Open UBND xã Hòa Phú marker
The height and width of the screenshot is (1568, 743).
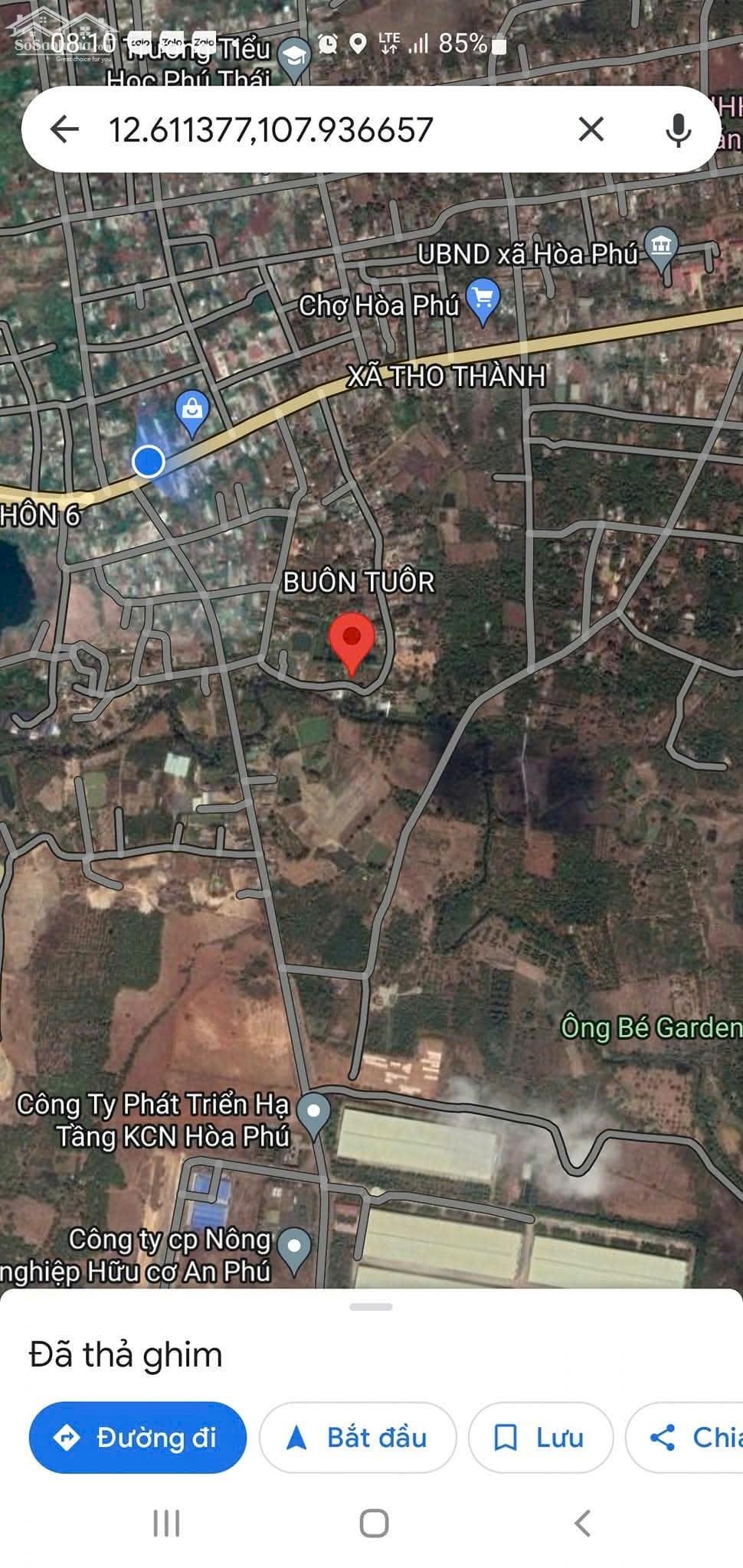[x=661, y=250]
